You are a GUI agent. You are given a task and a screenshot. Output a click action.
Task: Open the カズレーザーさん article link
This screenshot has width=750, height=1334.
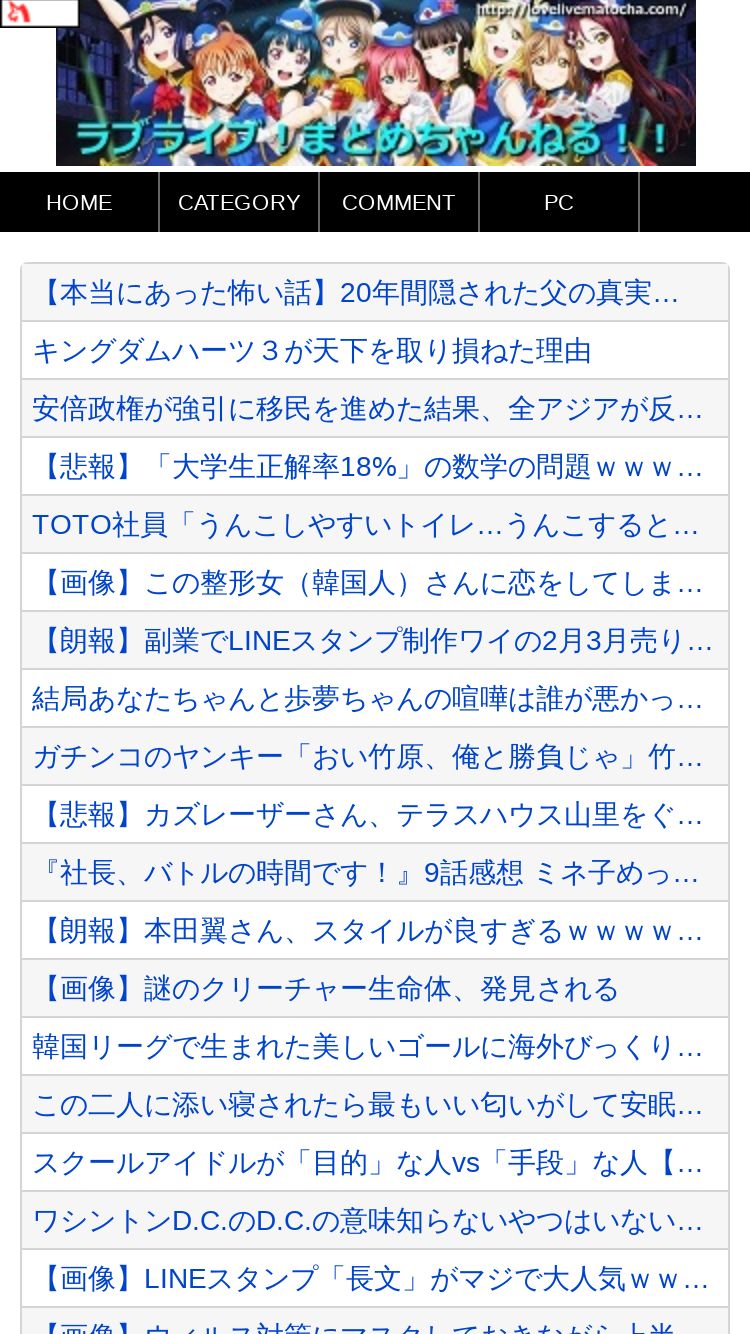coord(375,815)
